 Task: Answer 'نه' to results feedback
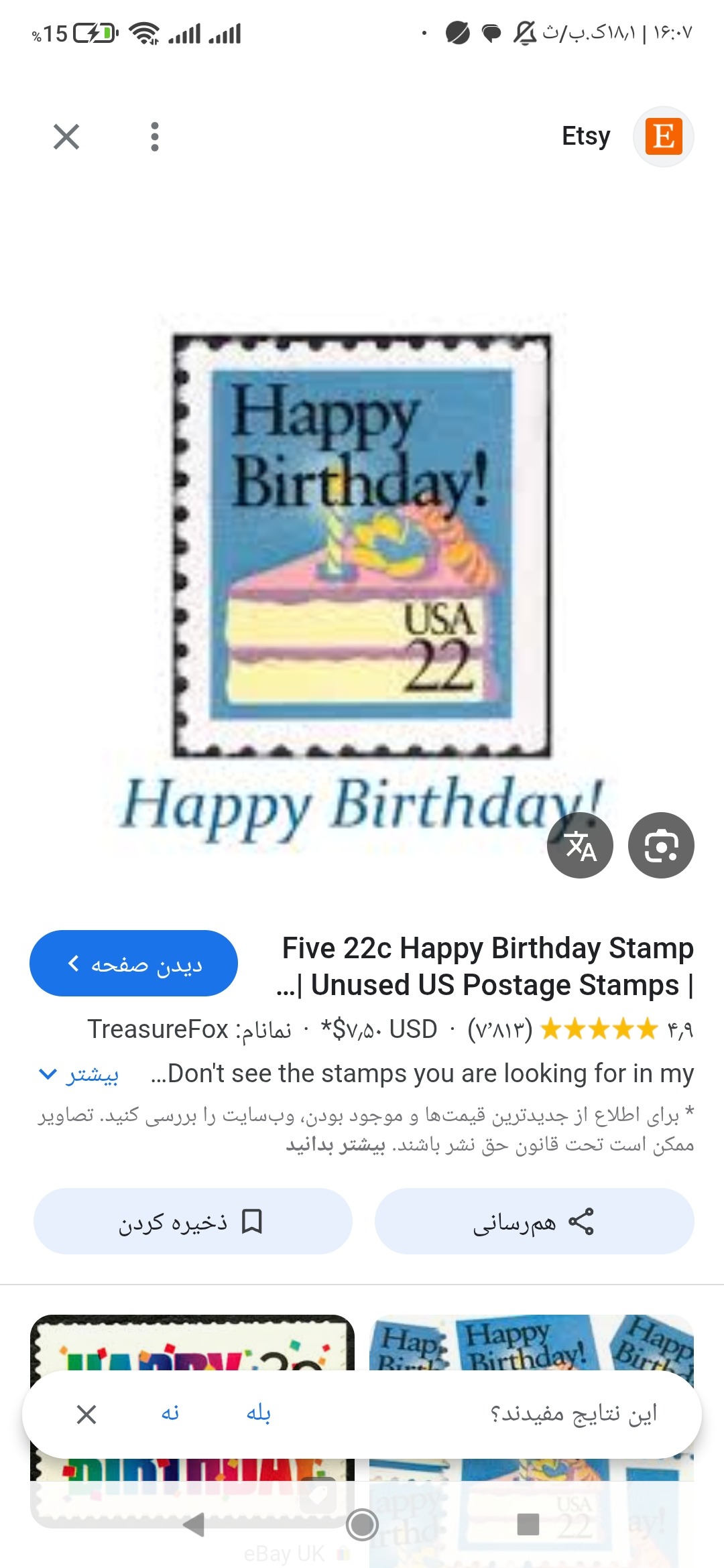170,1413
